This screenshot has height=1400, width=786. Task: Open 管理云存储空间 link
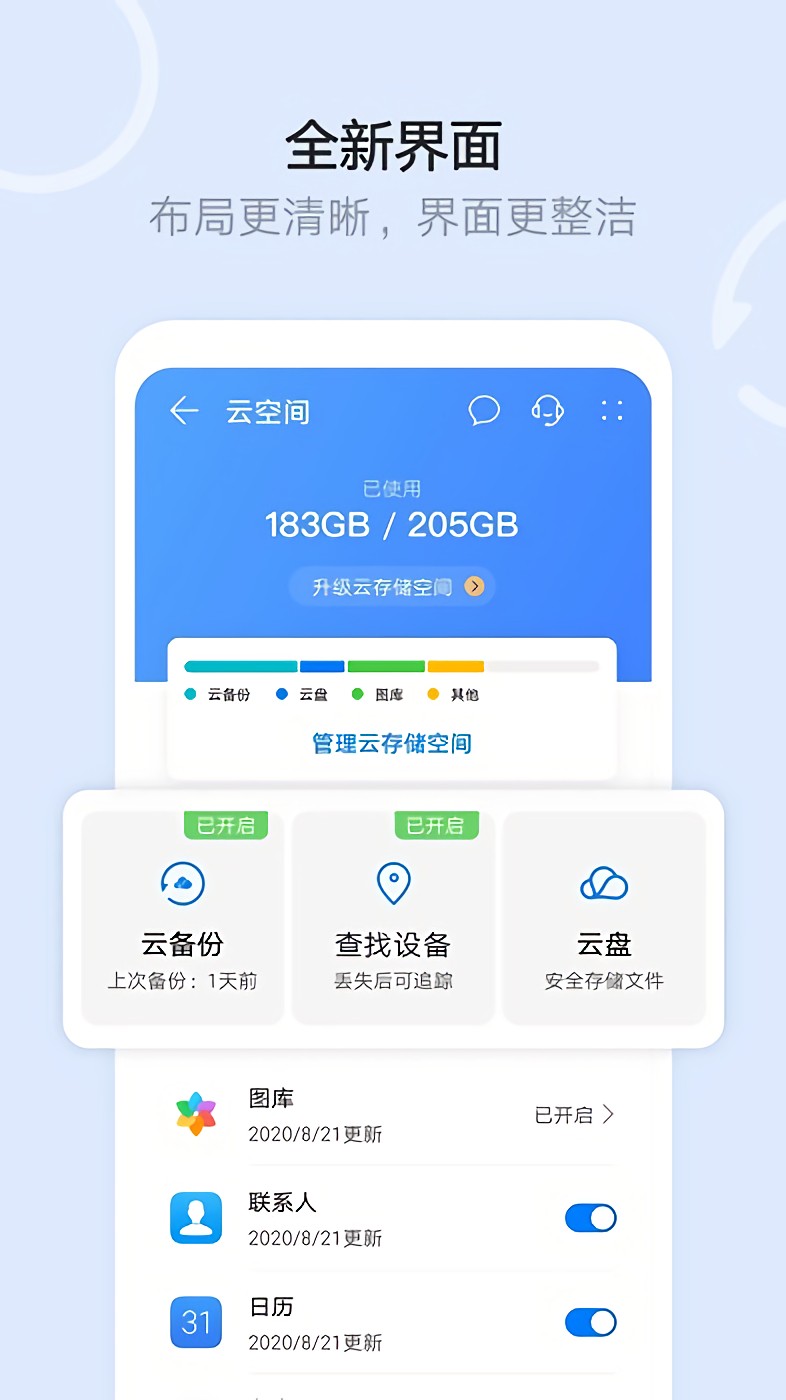(392, 744)
